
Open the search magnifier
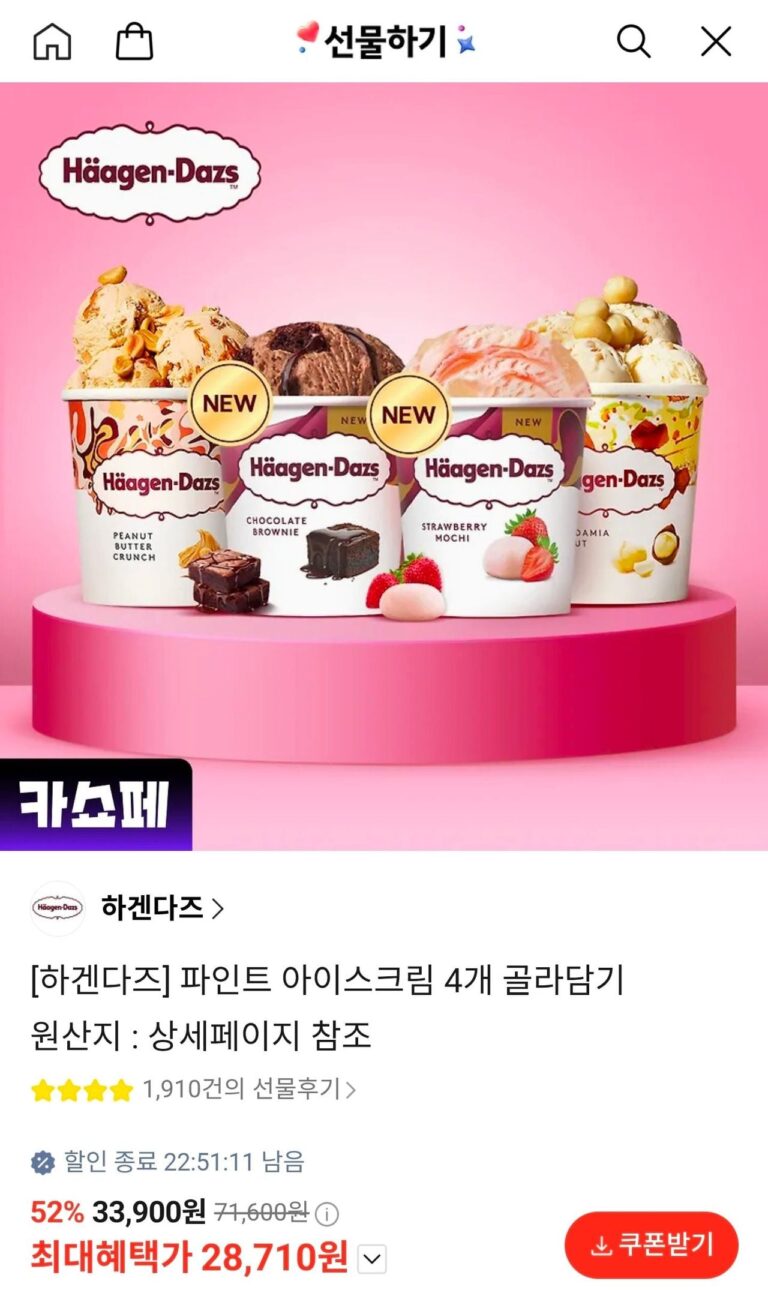point(632,42)
